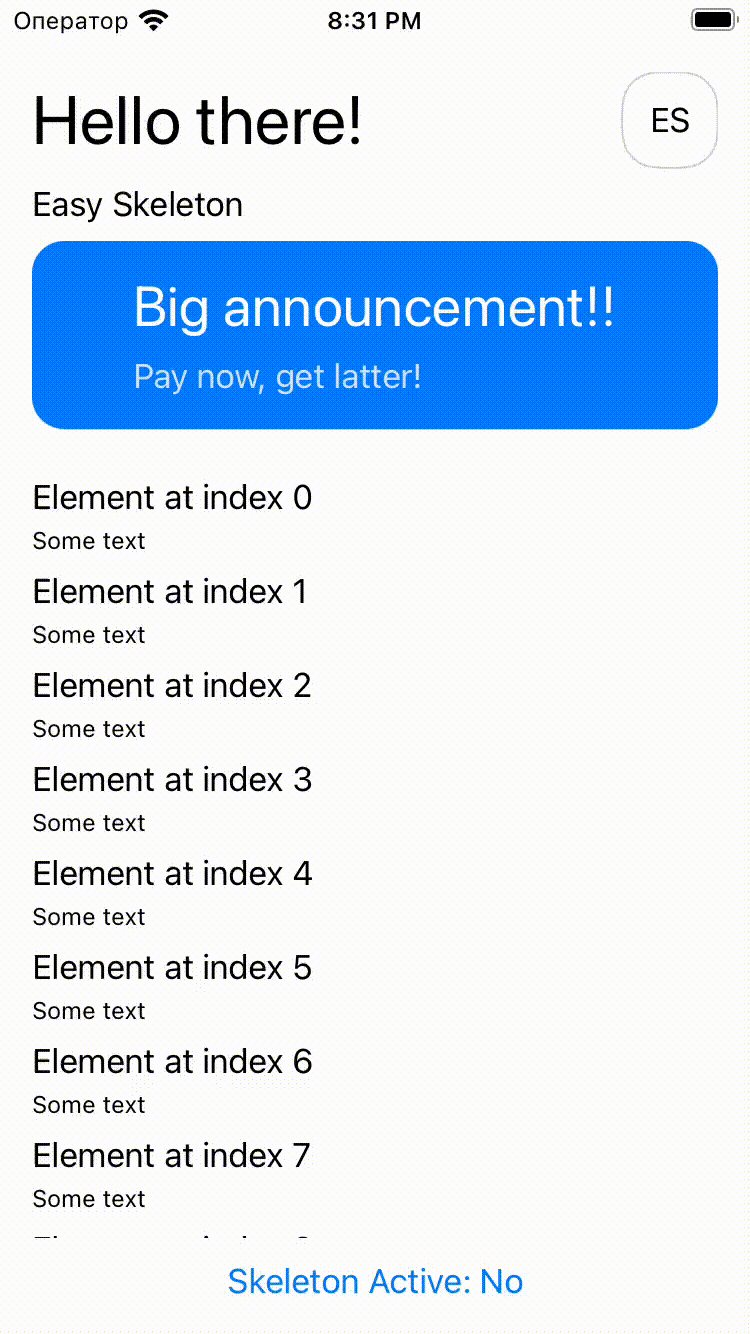The image size is (750, 1334).
Task: Choose Element at index 7 row
Action: point(375,1175)
